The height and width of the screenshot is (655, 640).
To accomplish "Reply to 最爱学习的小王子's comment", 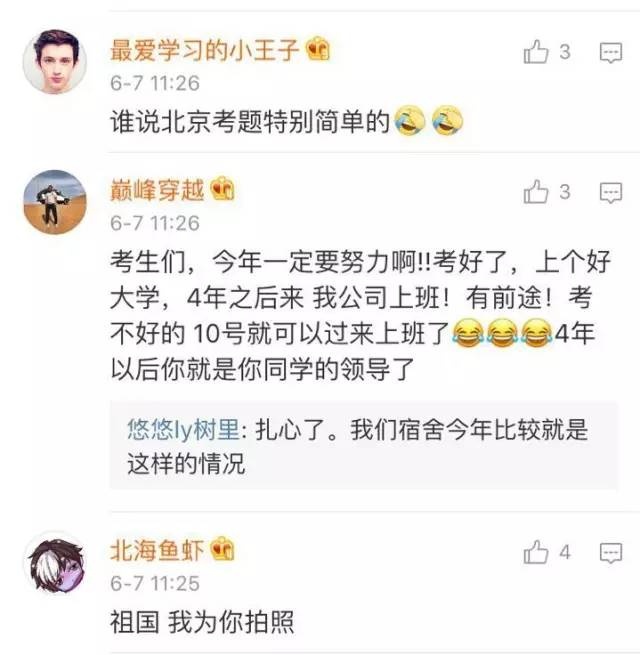I will pyautogui.click(x=610, y=53).
